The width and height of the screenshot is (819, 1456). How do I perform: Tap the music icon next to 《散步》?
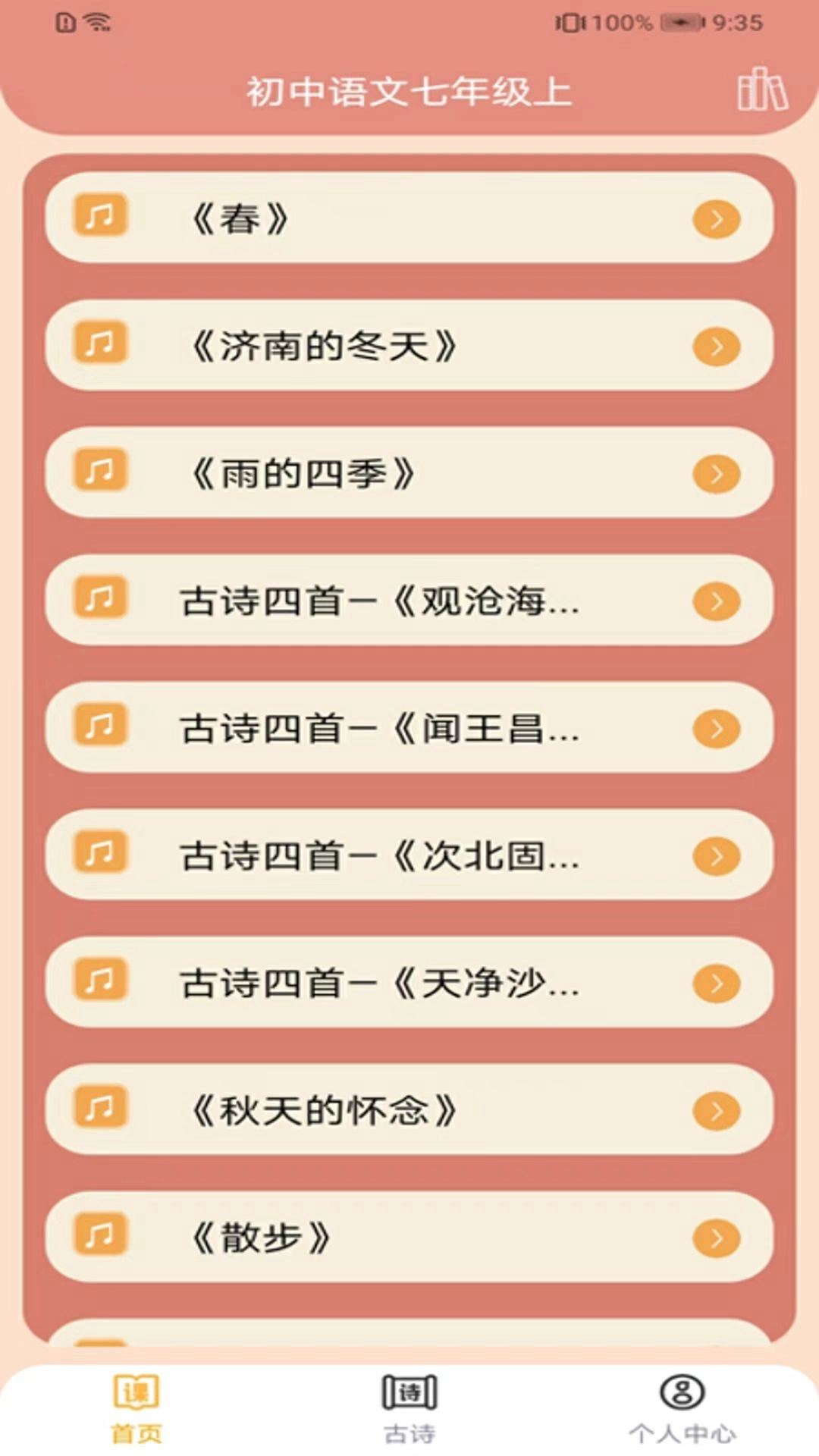(102, 1236)
